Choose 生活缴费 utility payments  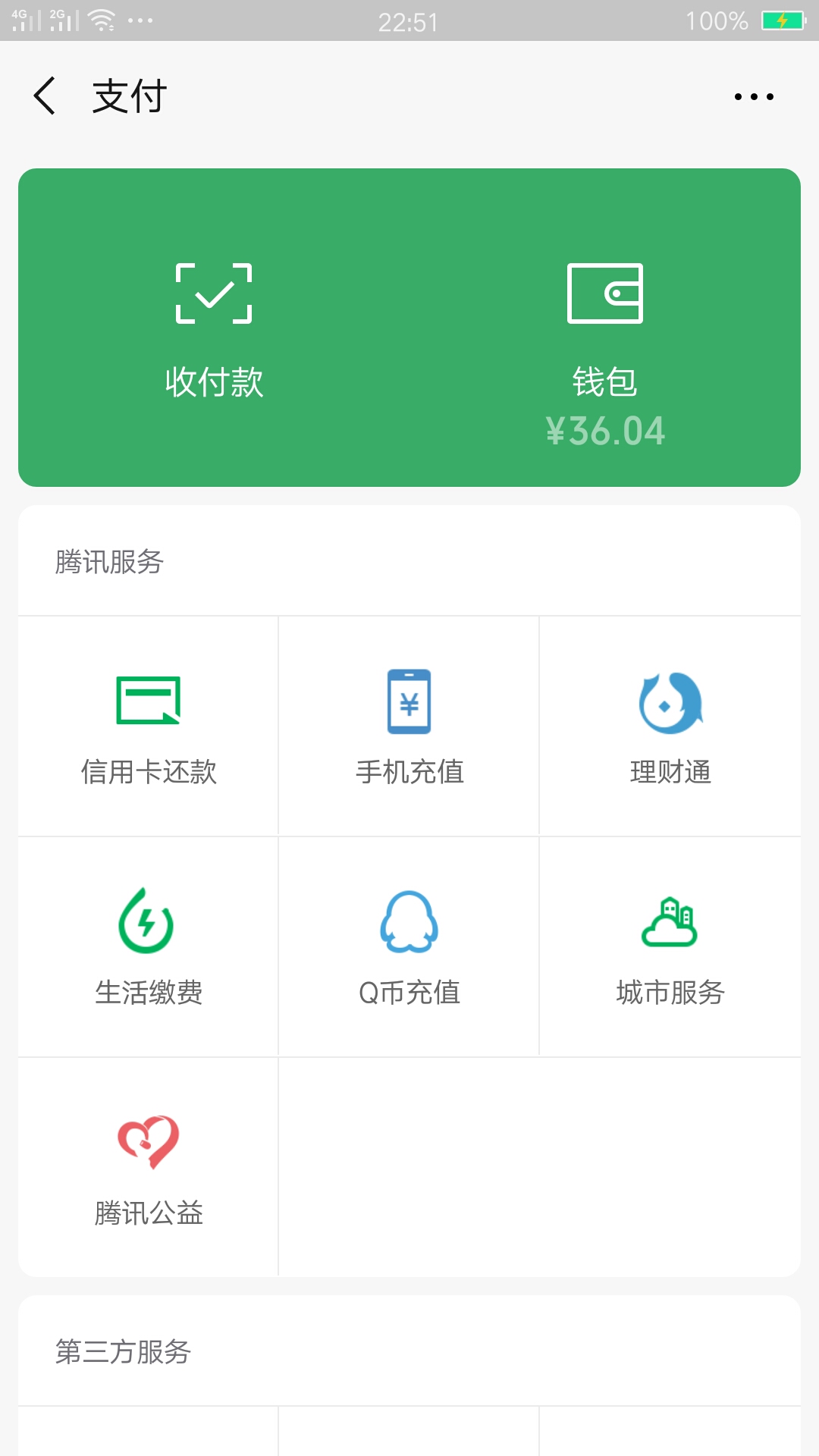[x=149, y=947]
